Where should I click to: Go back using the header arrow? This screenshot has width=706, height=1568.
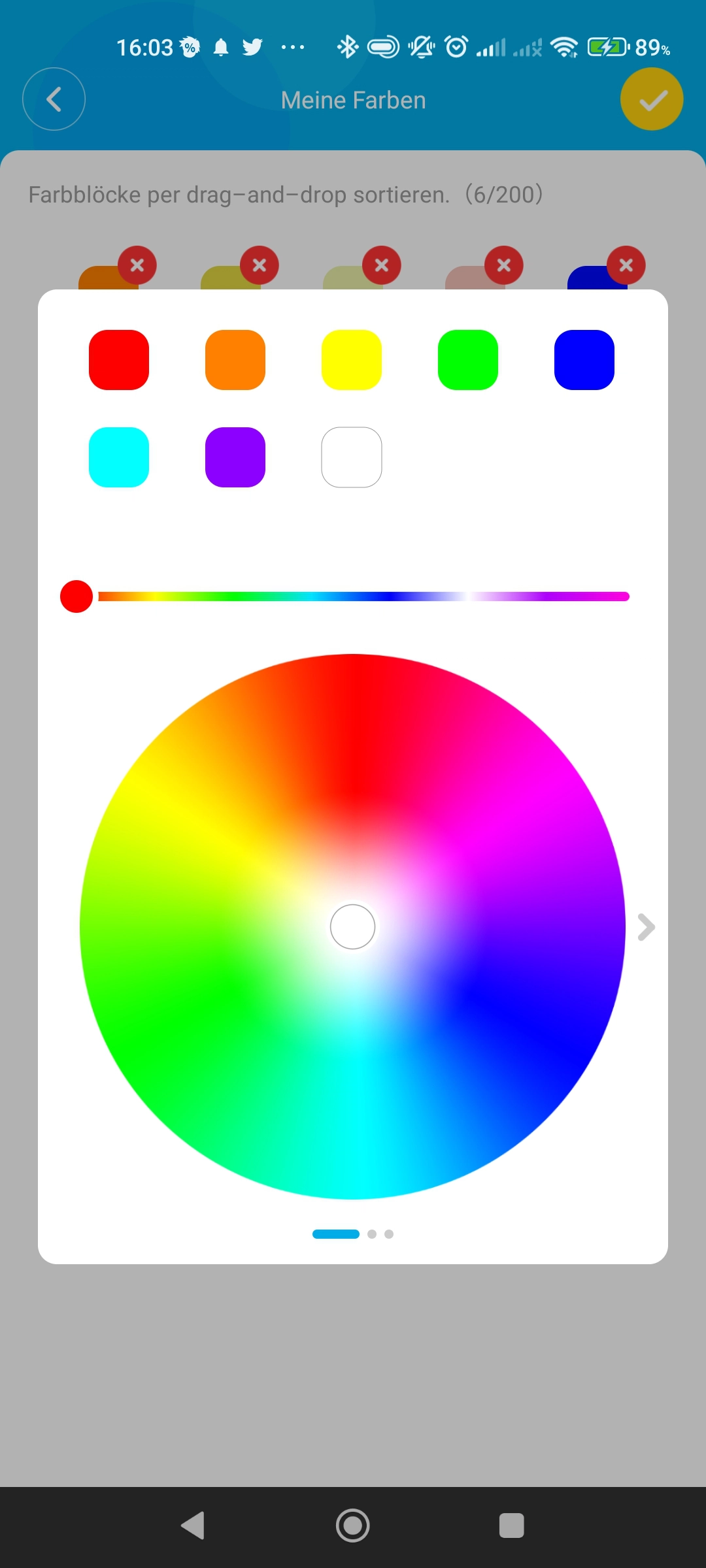[x=54, y=99]
